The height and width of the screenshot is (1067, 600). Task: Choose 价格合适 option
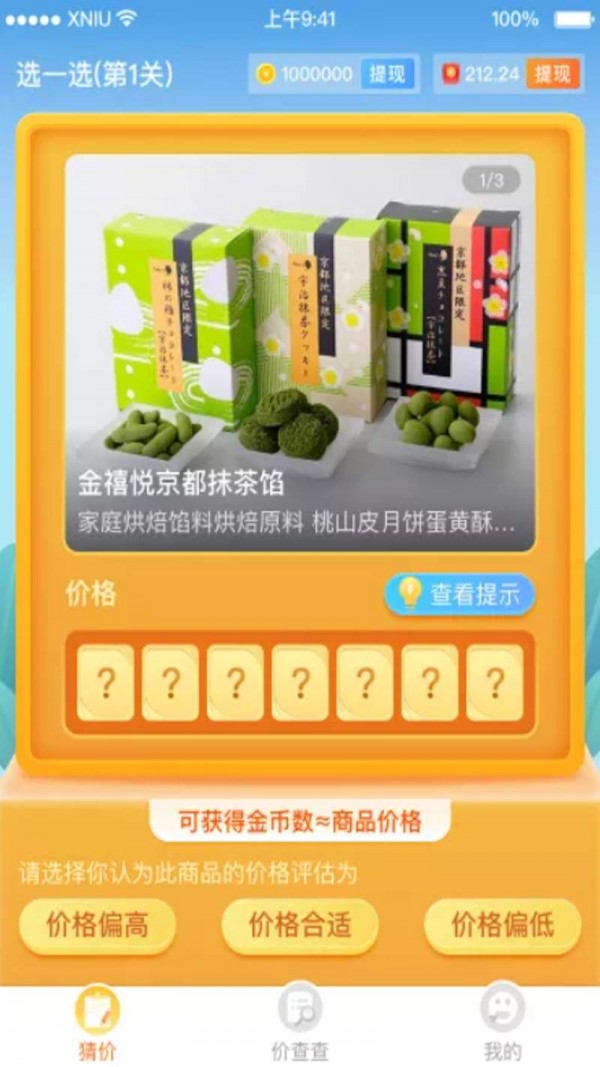pyautogui.click(x=300, y=925)
